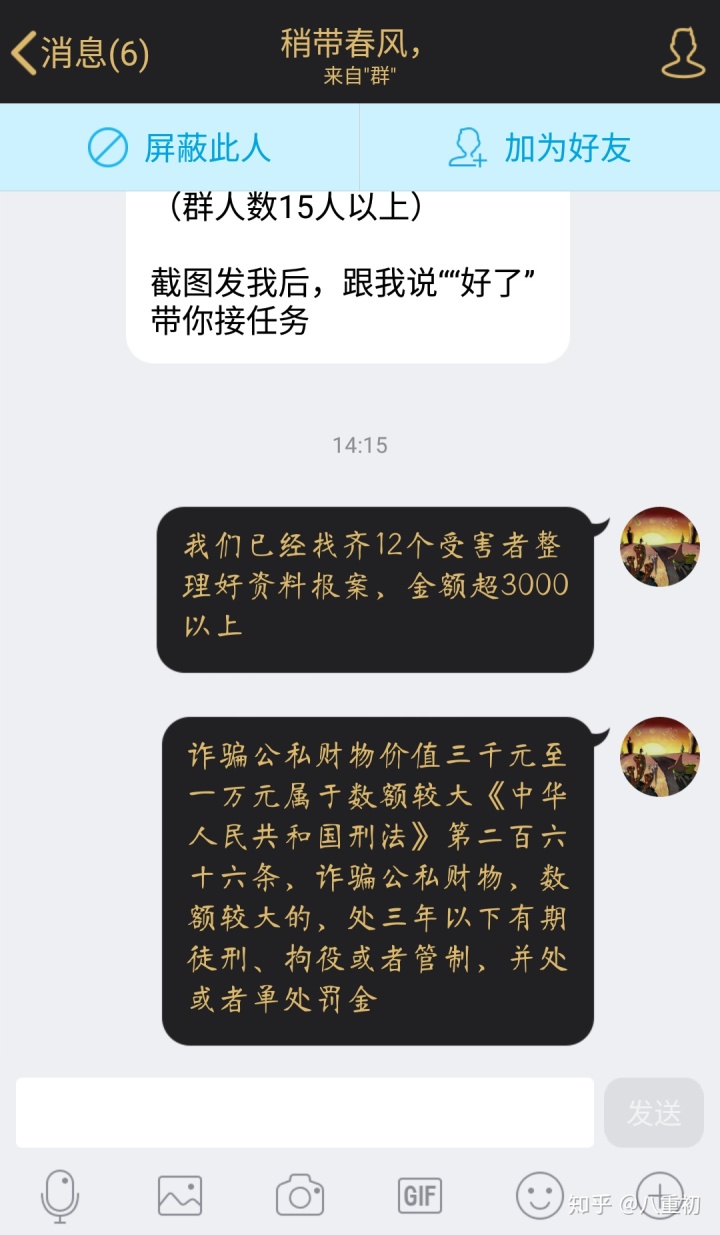720x1235 pixels.
Task: Tap the 发送 send button
Action: [654, 1112]
